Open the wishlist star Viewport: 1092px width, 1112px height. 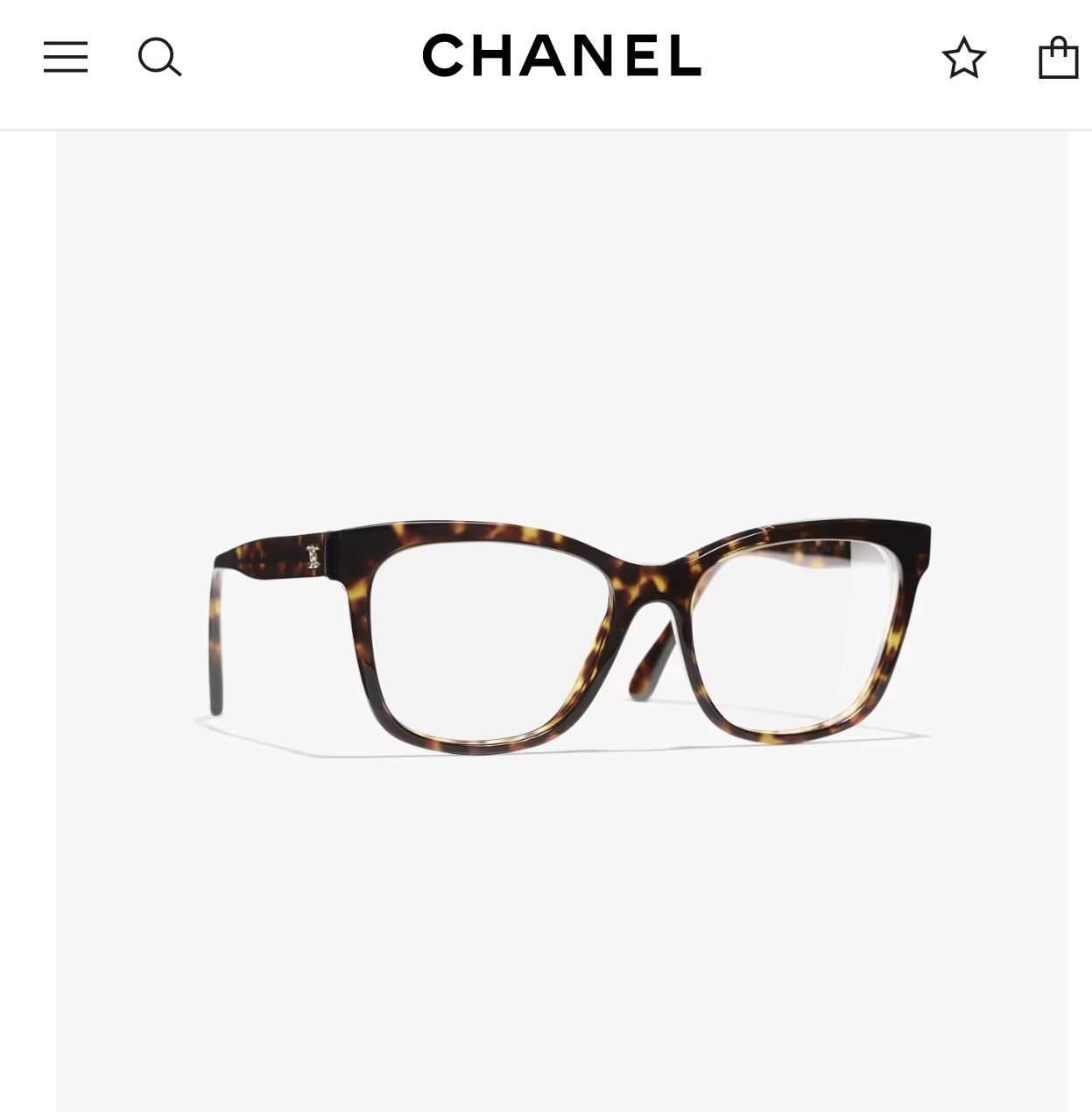(x=963, y=58)
